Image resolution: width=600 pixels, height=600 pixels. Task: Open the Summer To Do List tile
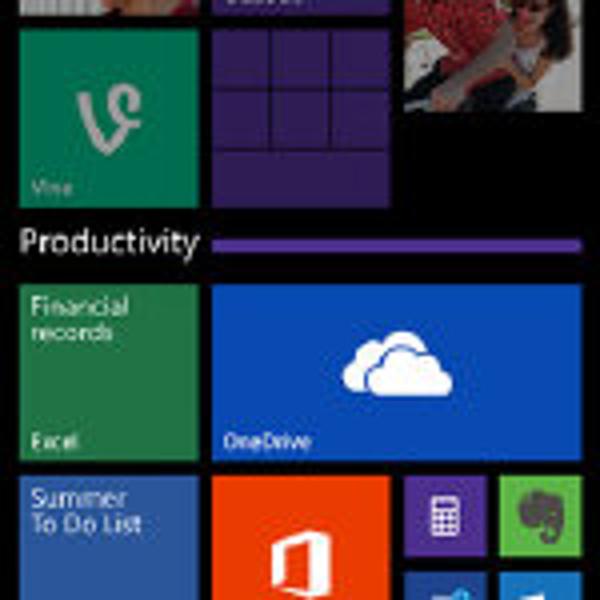(x=108, y=537)
